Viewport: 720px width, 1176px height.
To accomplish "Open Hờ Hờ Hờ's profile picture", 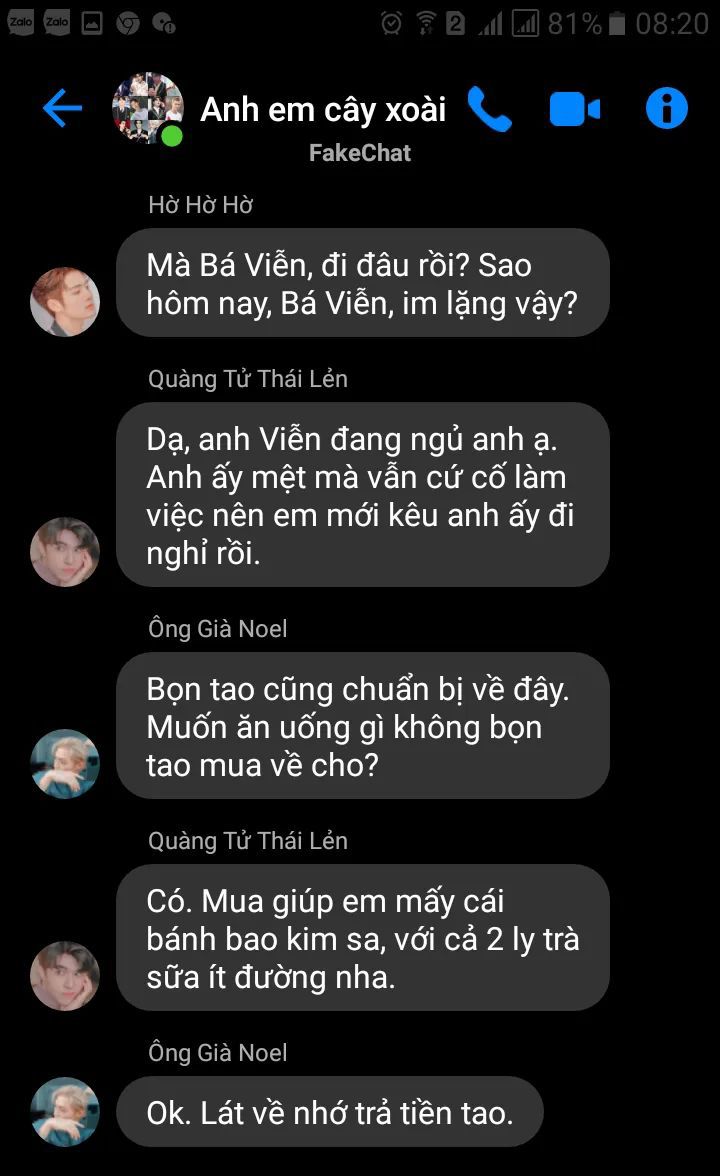I will (x=65, y=301).
